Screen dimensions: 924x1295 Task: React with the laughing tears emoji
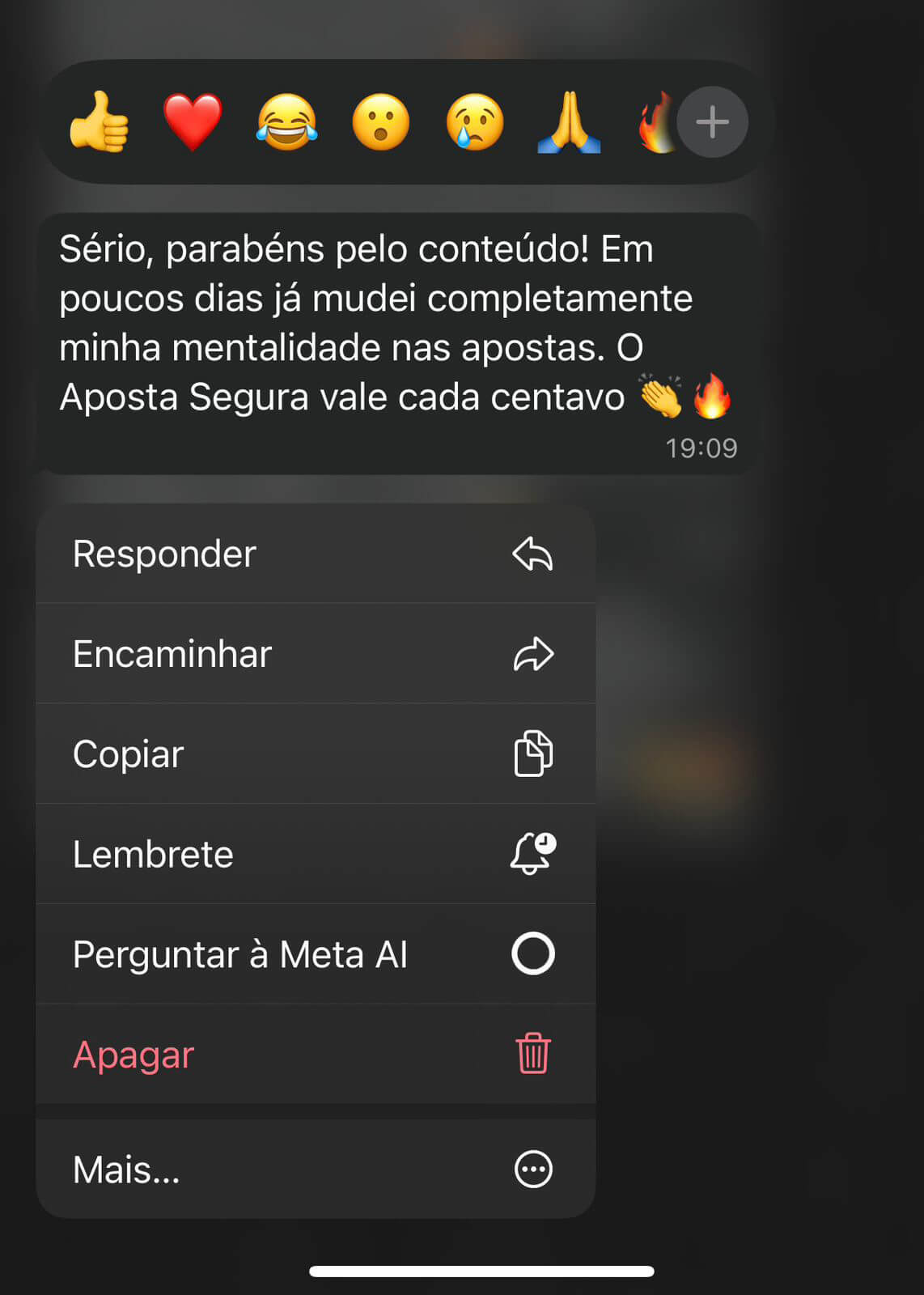tap(286, 122)
